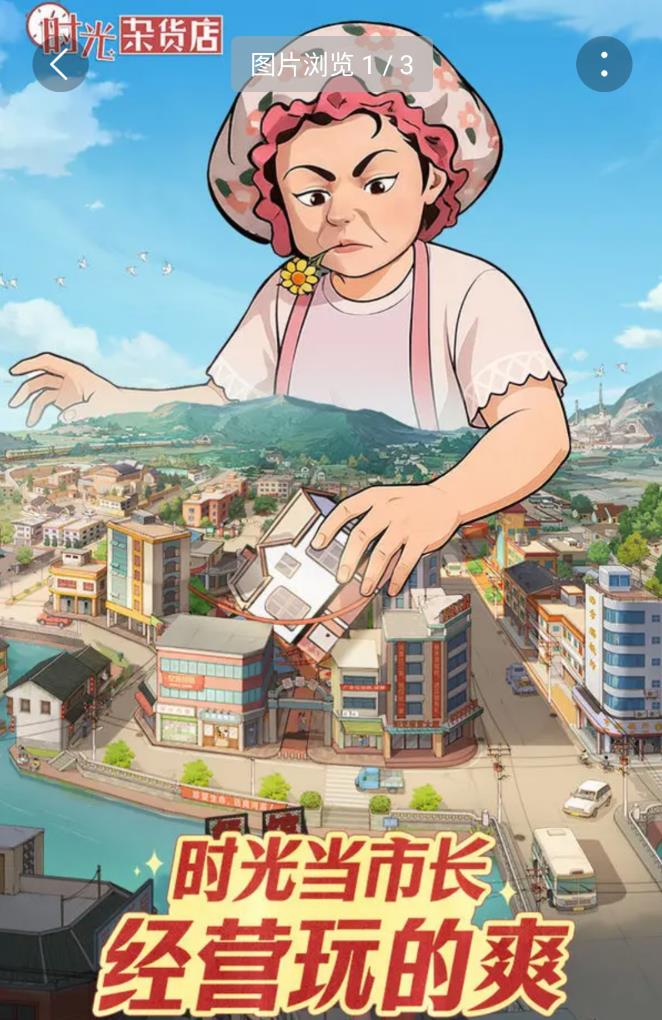
Task: Go back from the image viewer
Action: point(60,65)
